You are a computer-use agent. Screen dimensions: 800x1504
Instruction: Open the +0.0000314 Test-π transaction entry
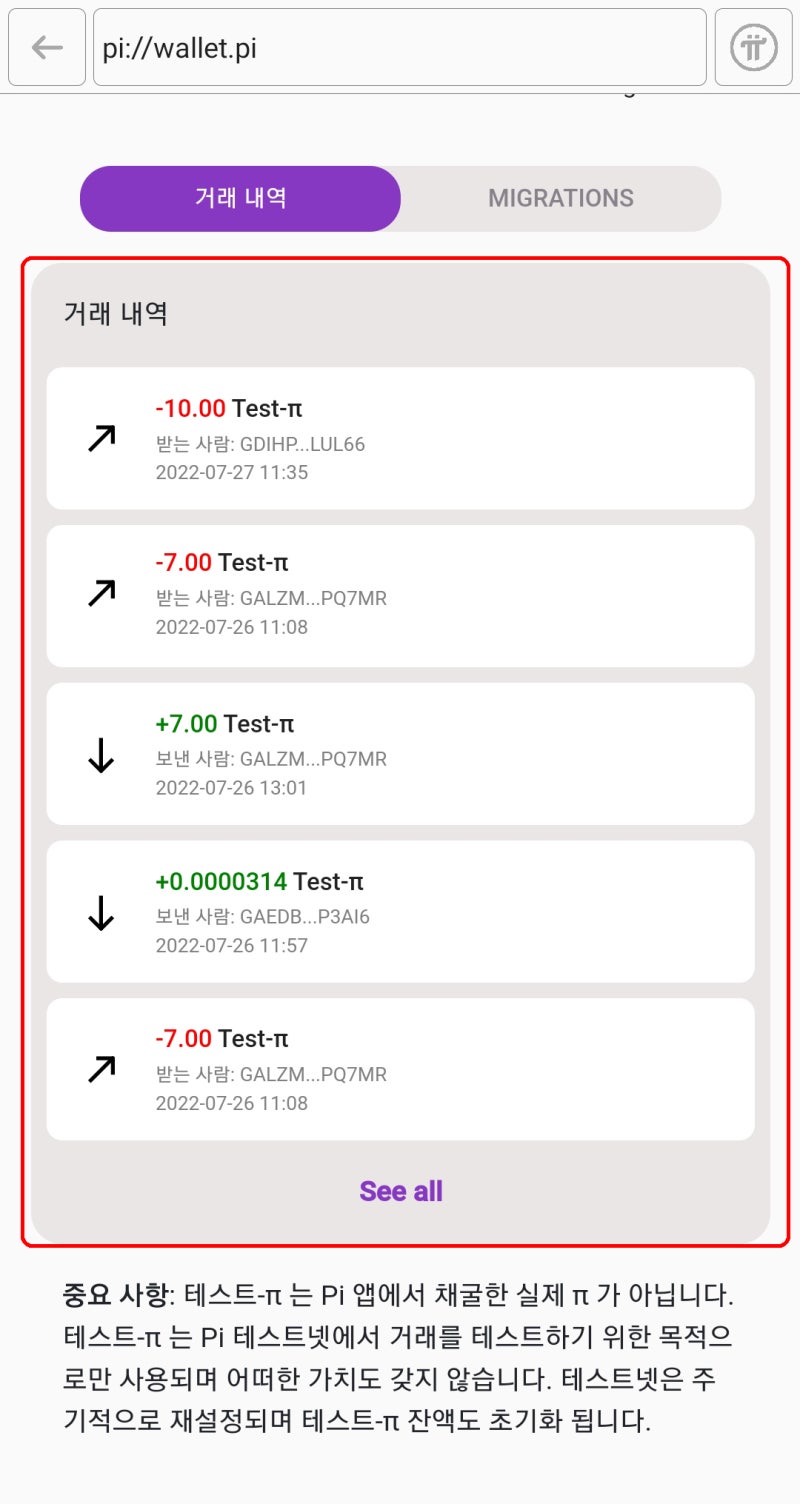400,912
